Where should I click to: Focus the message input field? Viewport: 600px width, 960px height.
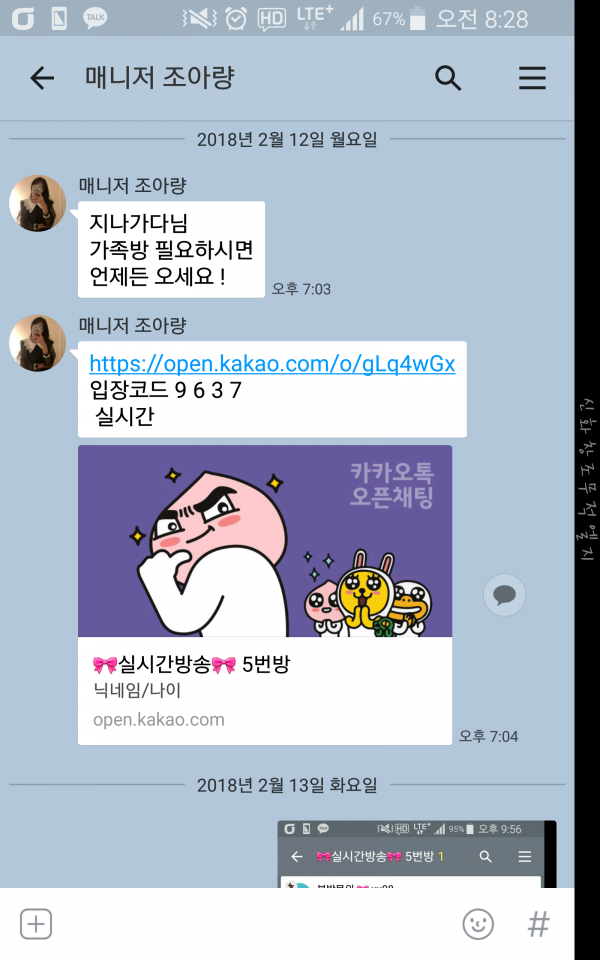(257, 924)
